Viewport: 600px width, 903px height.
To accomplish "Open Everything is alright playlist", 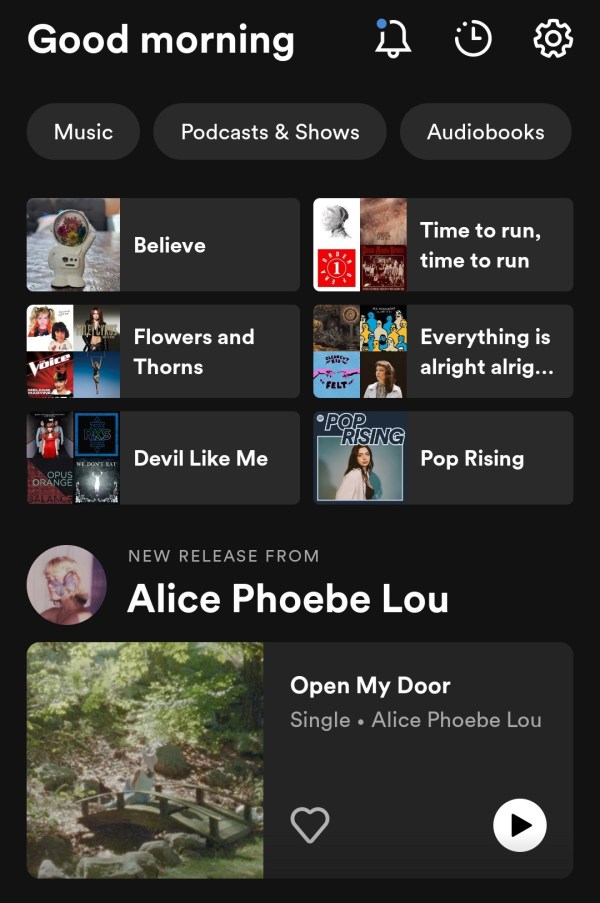I will (x=443, y=352).
